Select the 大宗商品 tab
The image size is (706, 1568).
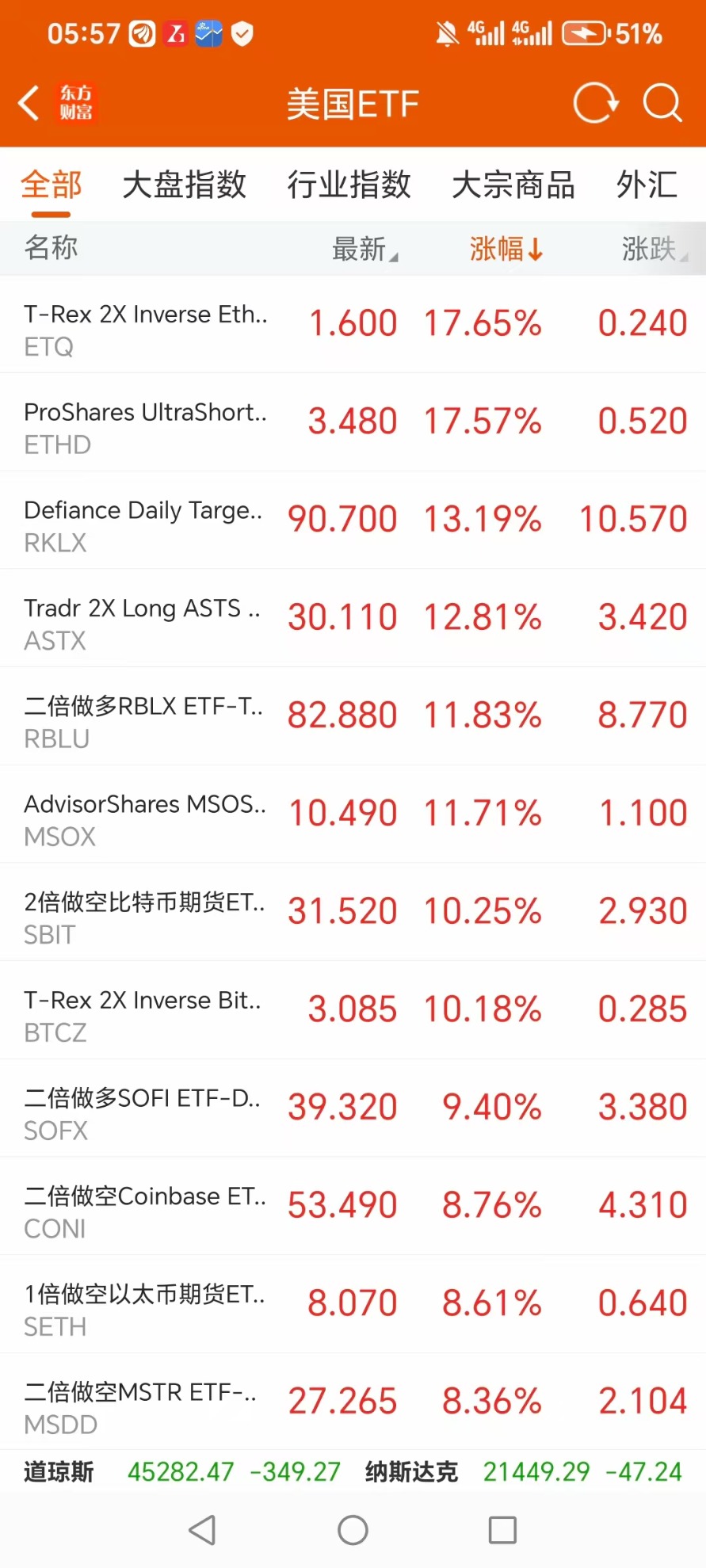coord(513,185)
